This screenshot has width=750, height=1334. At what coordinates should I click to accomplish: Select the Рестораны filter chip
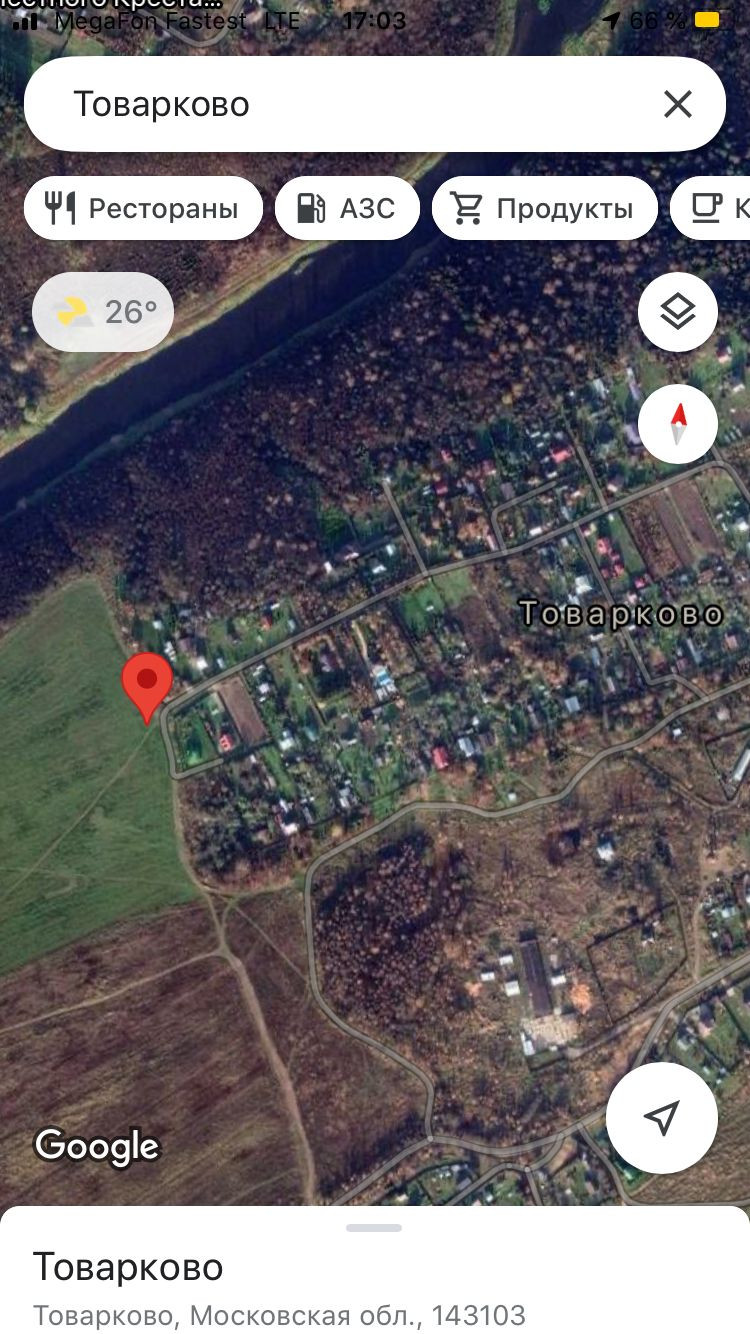point(143,208)
